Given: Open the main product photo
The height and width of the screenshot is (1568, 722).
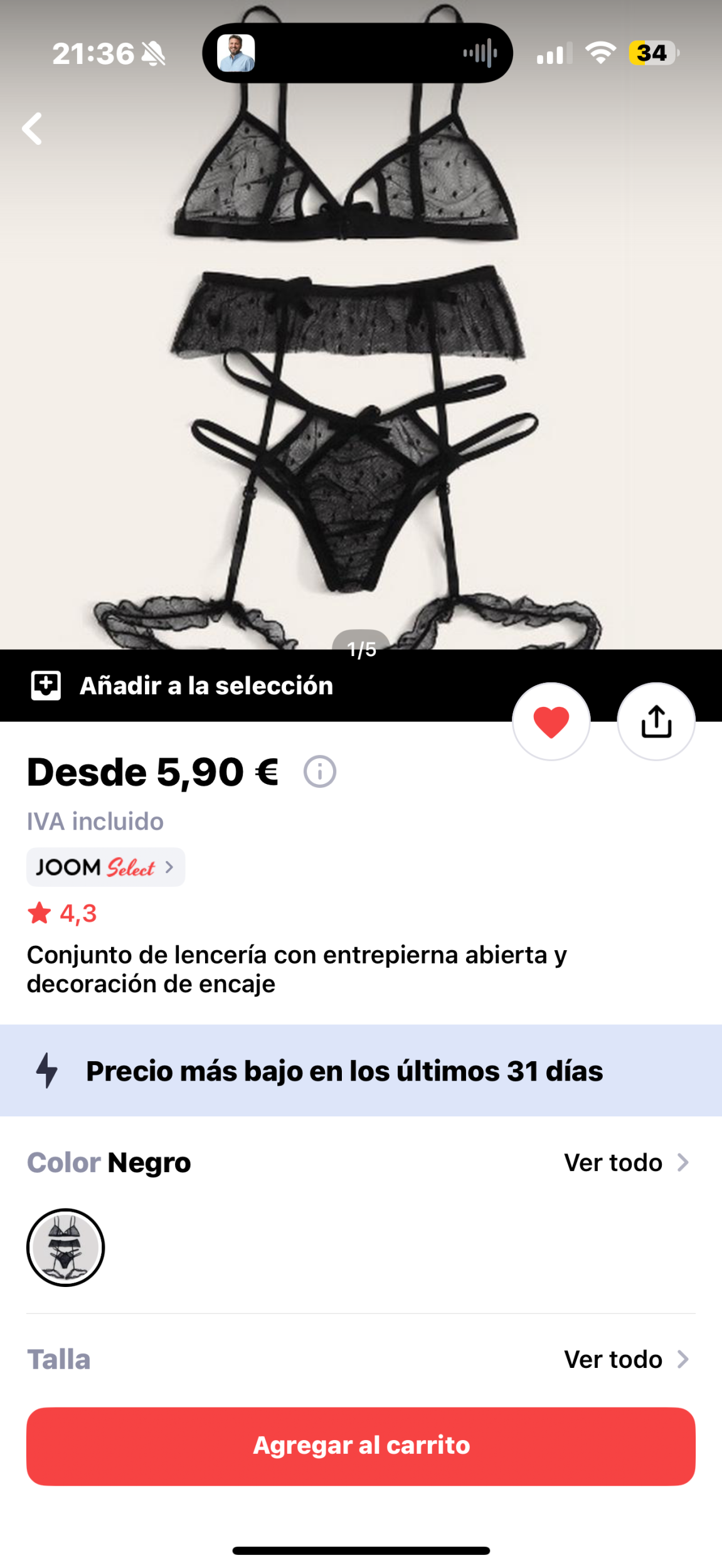Looking at the screenshot, I should click(x=361, y=376).
